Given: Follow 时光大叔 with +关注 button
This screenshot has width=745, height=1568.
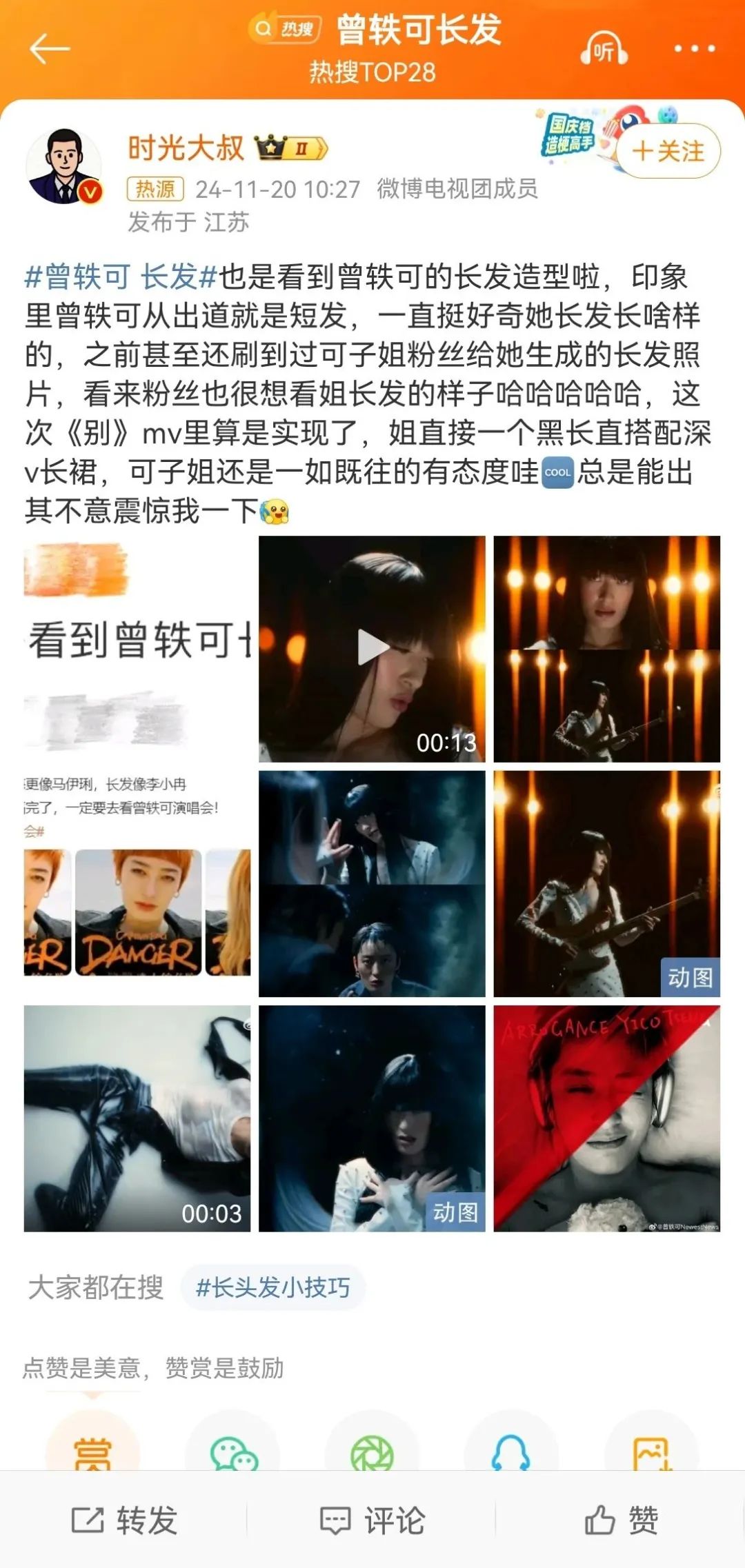Looking at the screenshot, I should (668, 150).
